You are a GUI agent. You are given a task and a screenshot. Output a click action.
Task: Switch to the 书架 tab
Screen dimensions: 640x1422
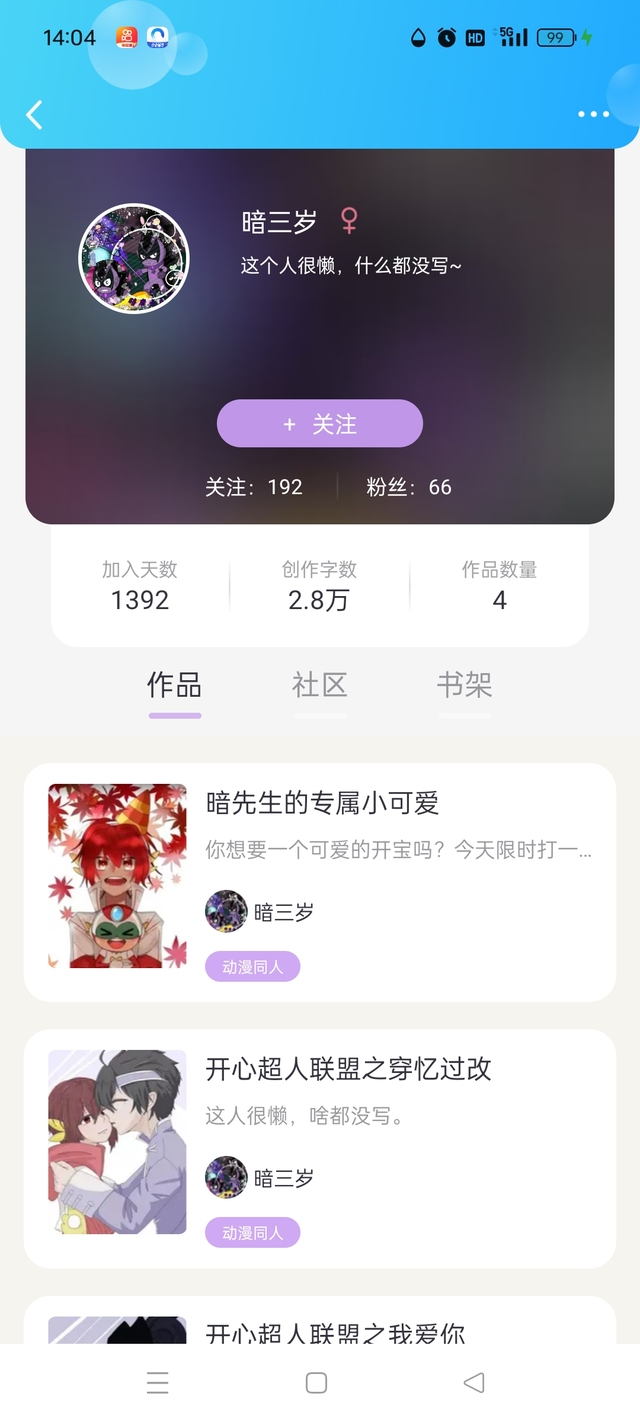[464, 686]
